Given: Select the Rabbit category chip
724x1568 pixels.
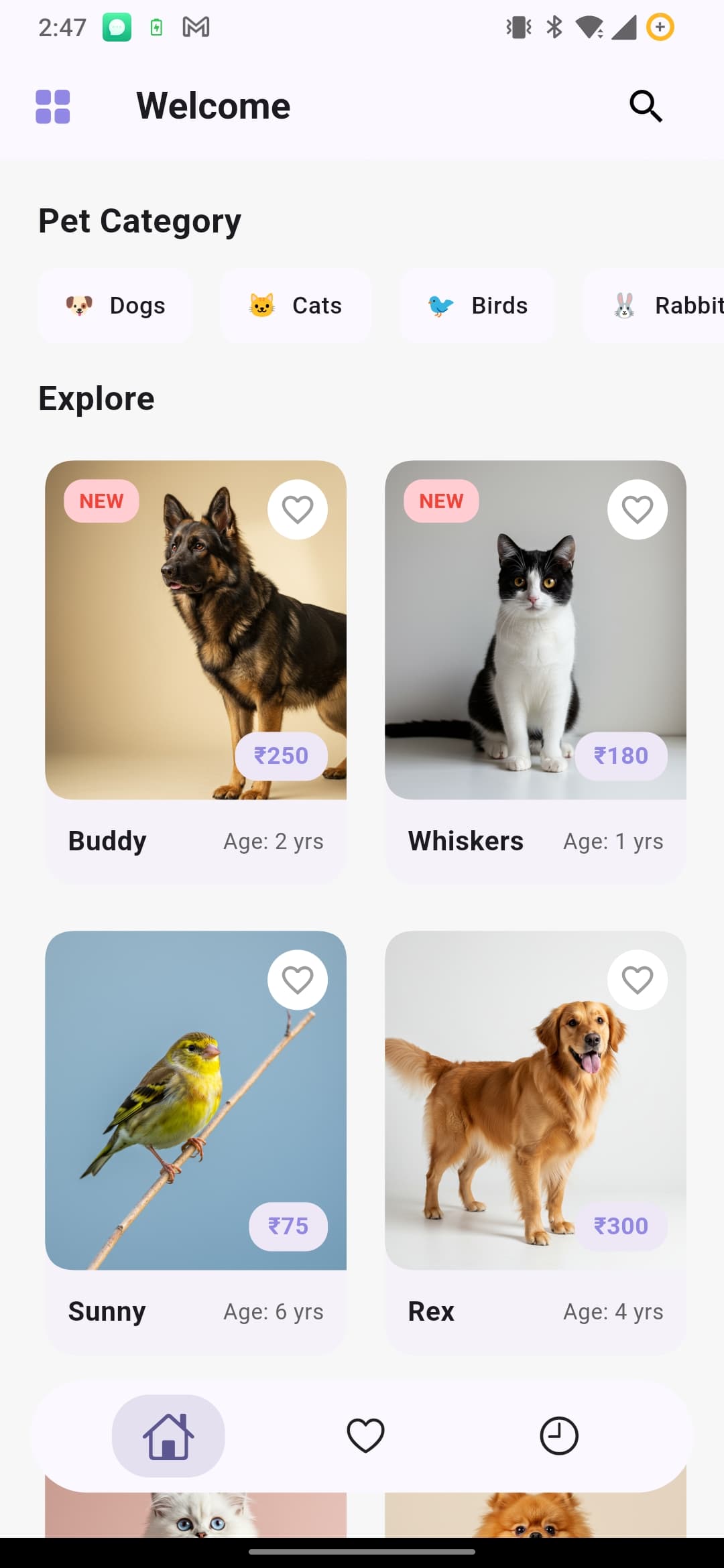Looking at the screenshot, I should coord(654,306).
